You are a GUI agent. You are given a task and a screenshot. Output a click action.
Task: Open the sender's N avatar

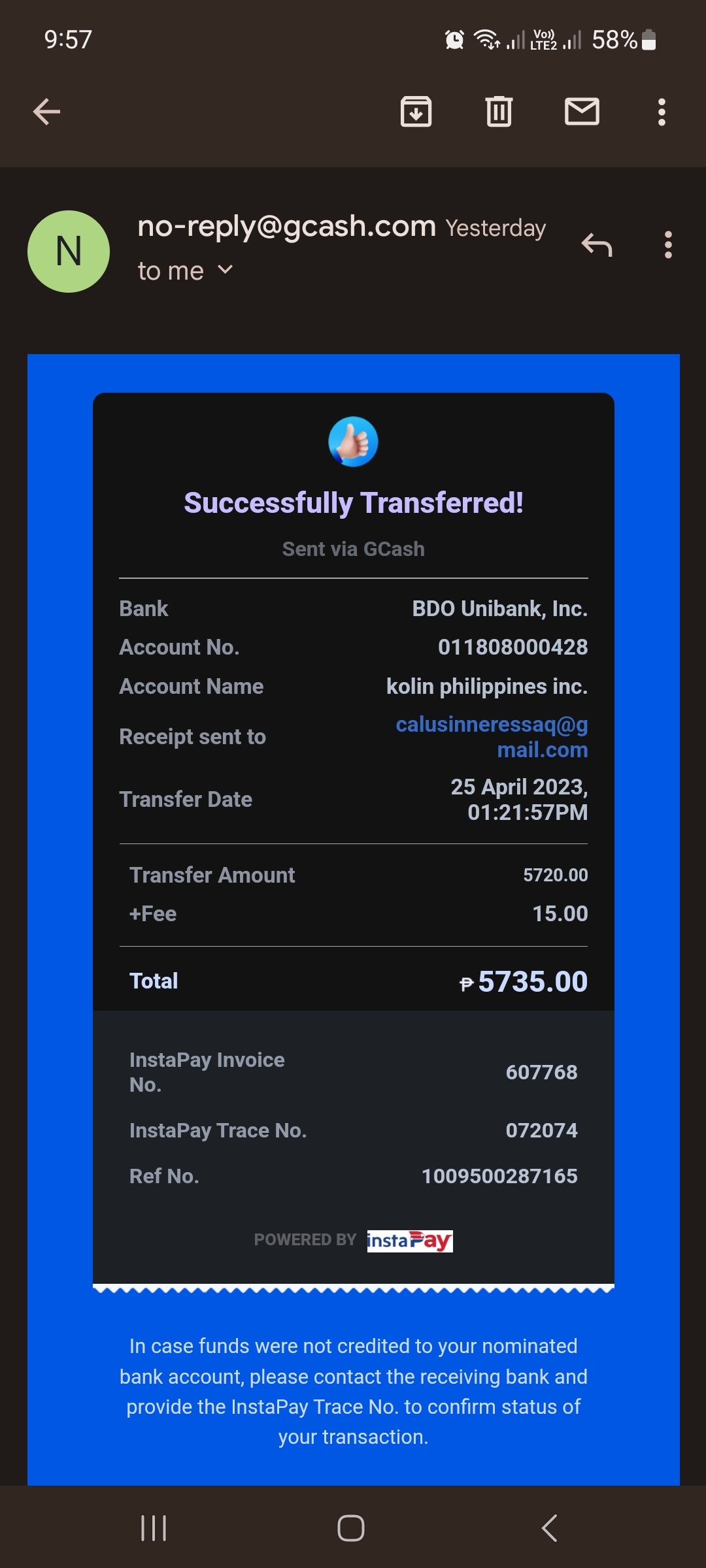(x=69, y=252)
